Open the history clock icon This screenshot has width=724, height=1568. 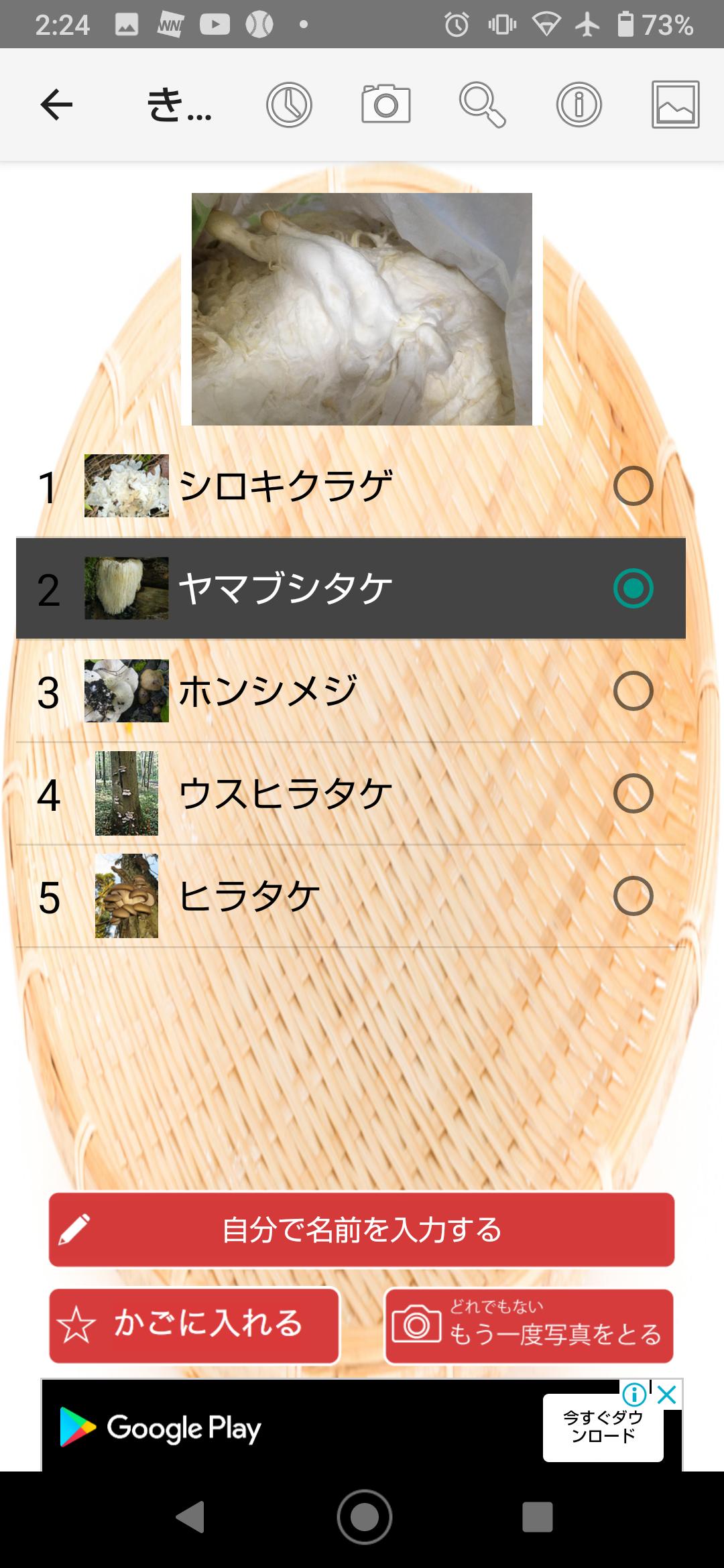coord(289,105)
